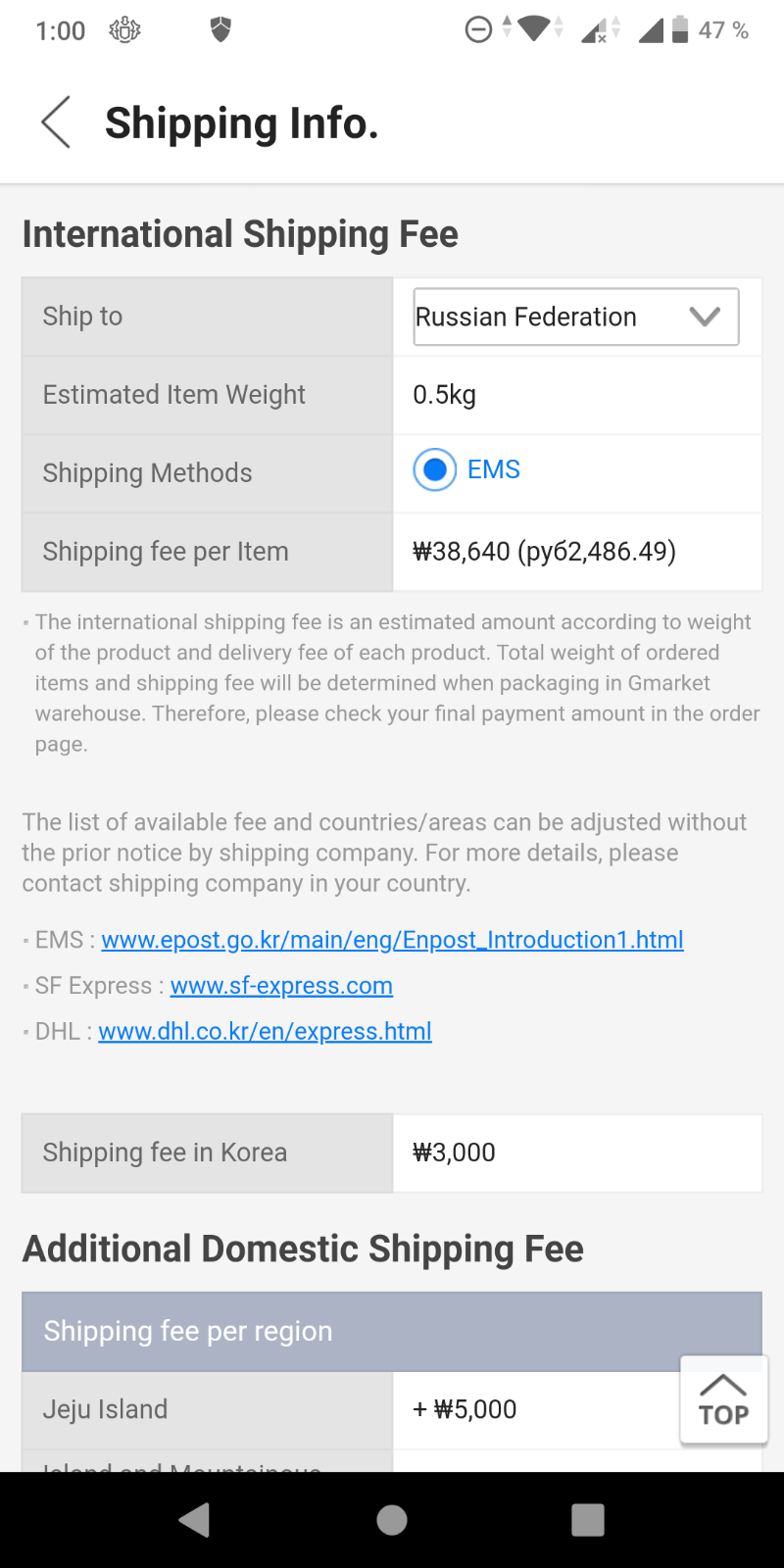Tap the system home button
Screen dimensions: 784x1568
coord(392,1520)
